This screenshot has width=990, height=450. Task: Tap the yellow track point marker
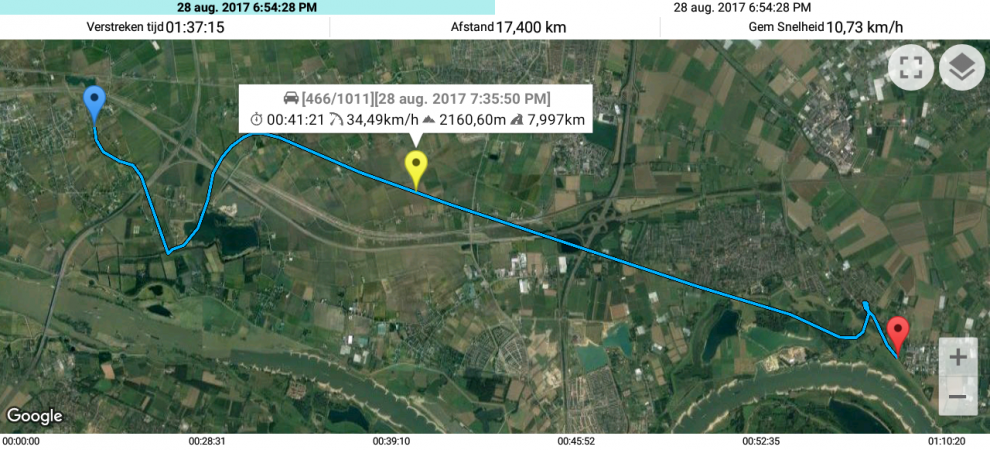415,168
